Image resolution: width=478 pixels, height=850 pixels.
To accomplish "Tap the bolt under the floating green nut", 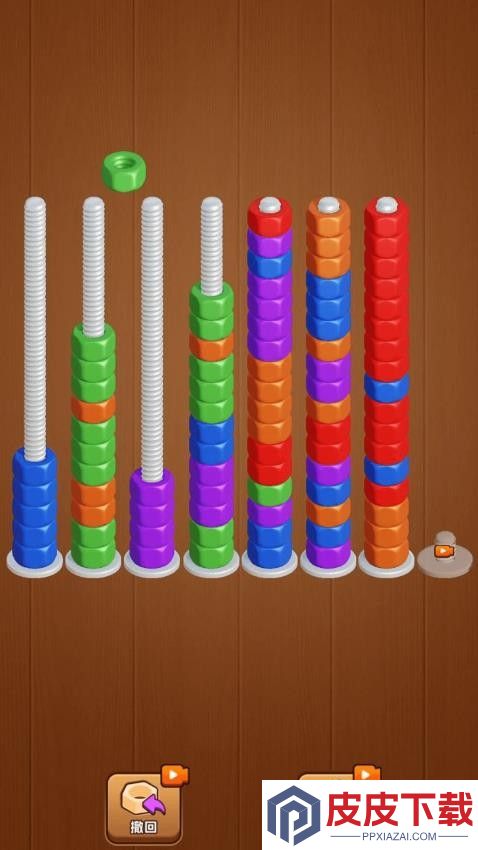I will click(x=93, y=387).
